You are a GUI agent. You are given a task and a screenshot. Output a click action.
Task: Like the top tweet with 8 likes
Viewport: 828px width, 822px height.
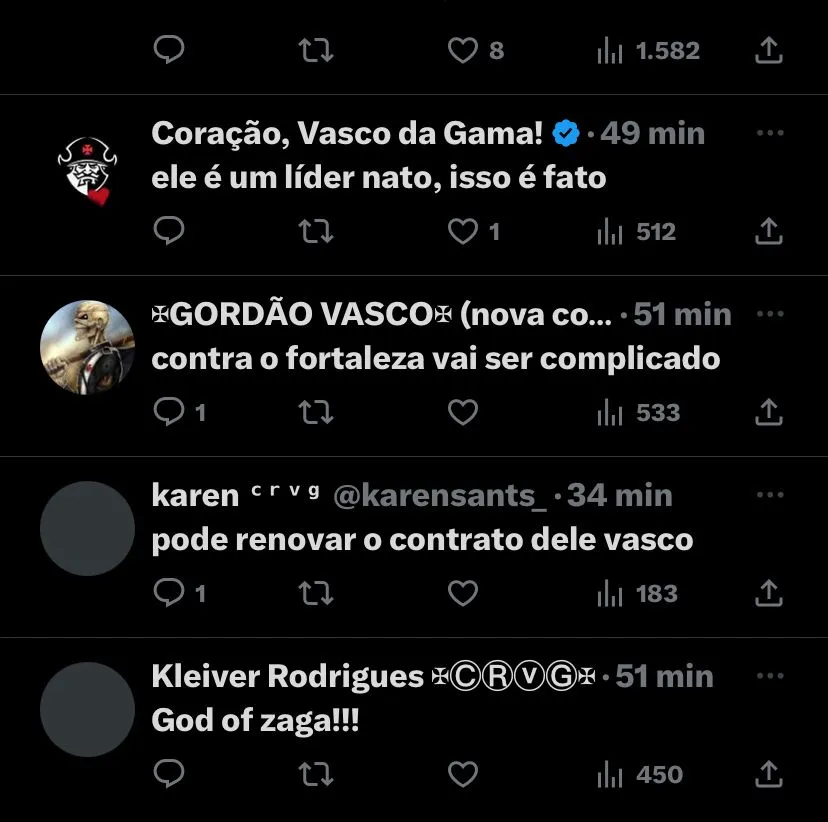(x=462, y=51)
